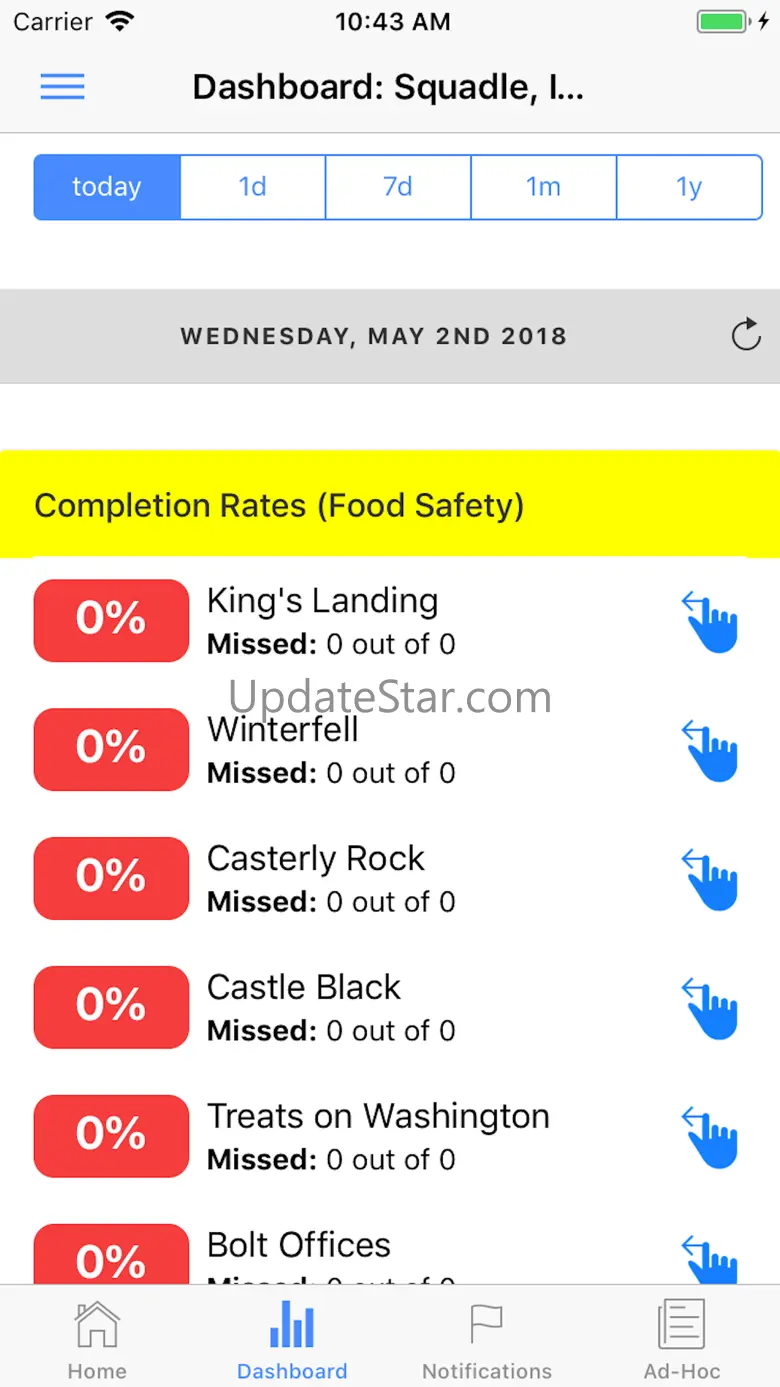Open the Castle Black row
This screenshot has height=1387, width=780.
pyautogui.click(x=390, y=1008)
